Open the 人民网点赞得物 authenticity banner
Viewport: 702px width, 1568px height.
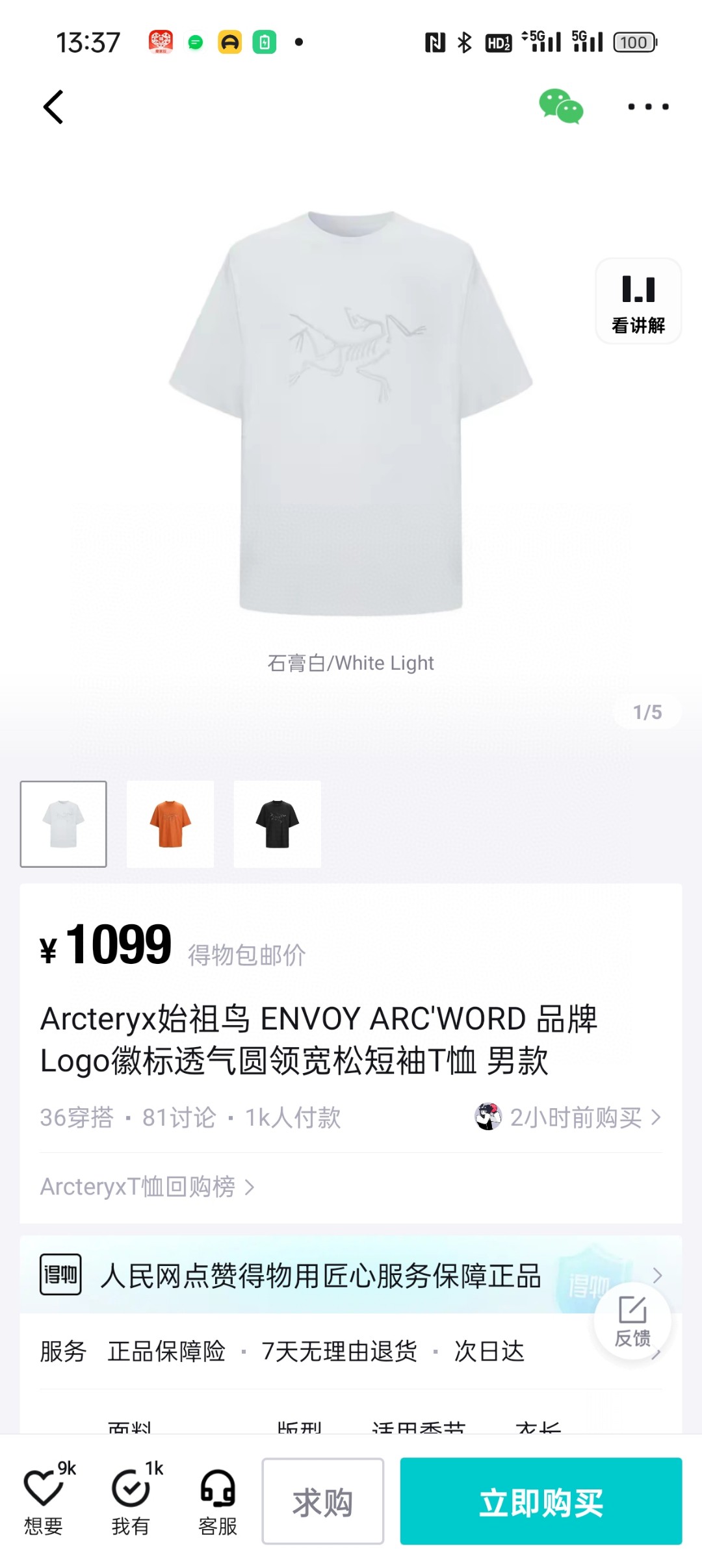click(321, 1276)
